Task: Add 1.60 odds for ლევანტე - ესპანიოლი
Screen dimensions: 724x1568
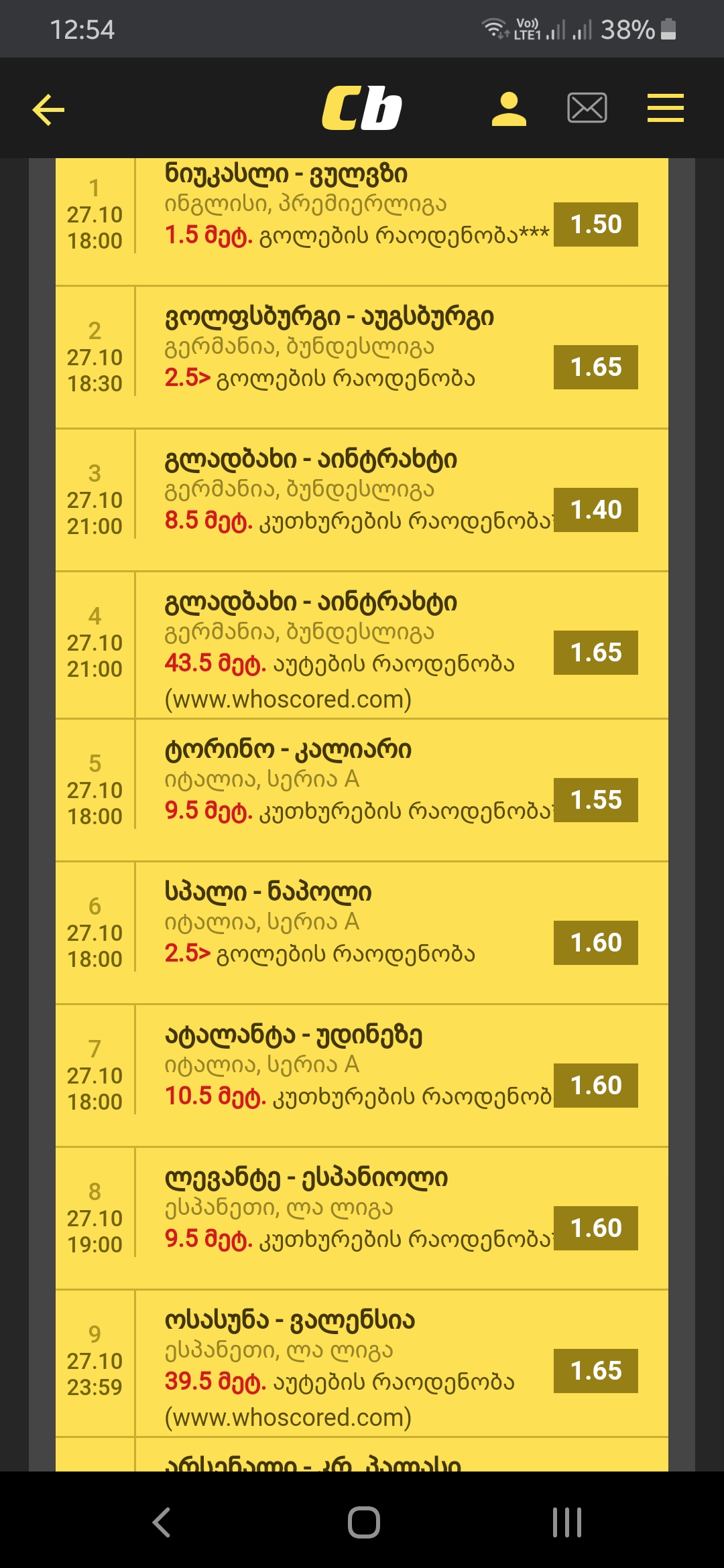Action: tap(595, 1228)
